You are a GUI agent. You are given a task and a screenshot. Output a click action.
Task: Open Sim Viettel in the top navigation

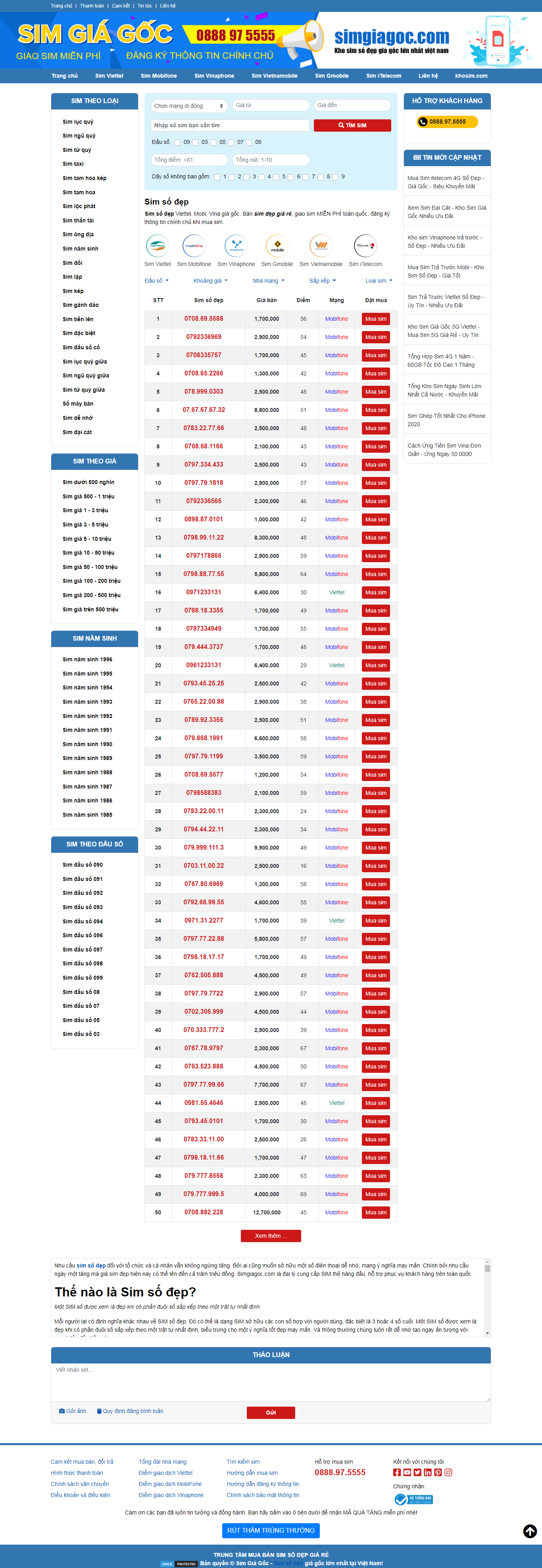pyautogui.click(x=109, y=76)
